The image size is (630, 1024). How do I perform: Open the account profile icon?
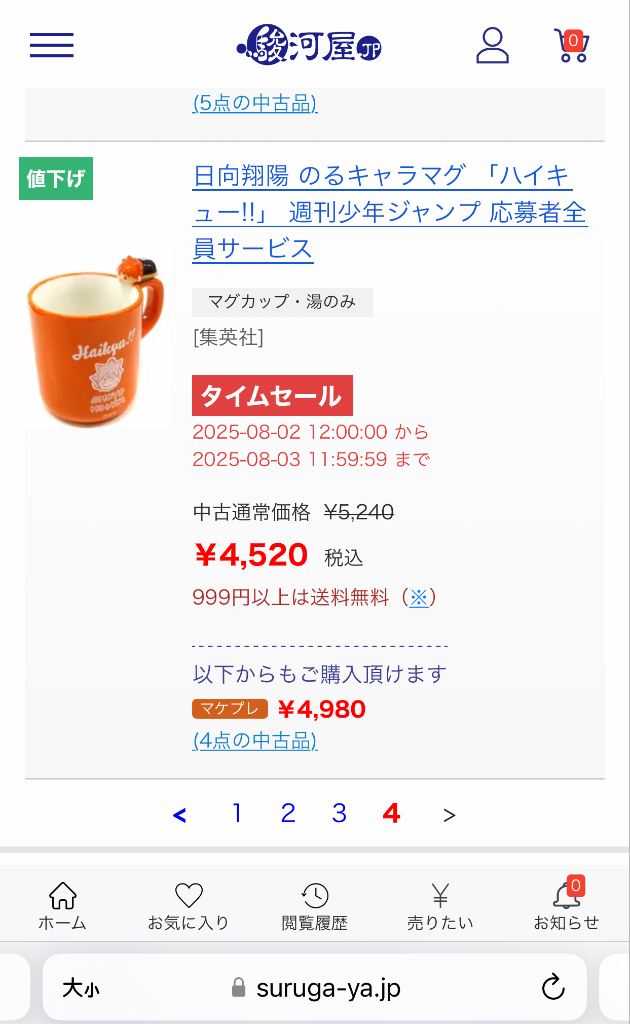point(492,45)
